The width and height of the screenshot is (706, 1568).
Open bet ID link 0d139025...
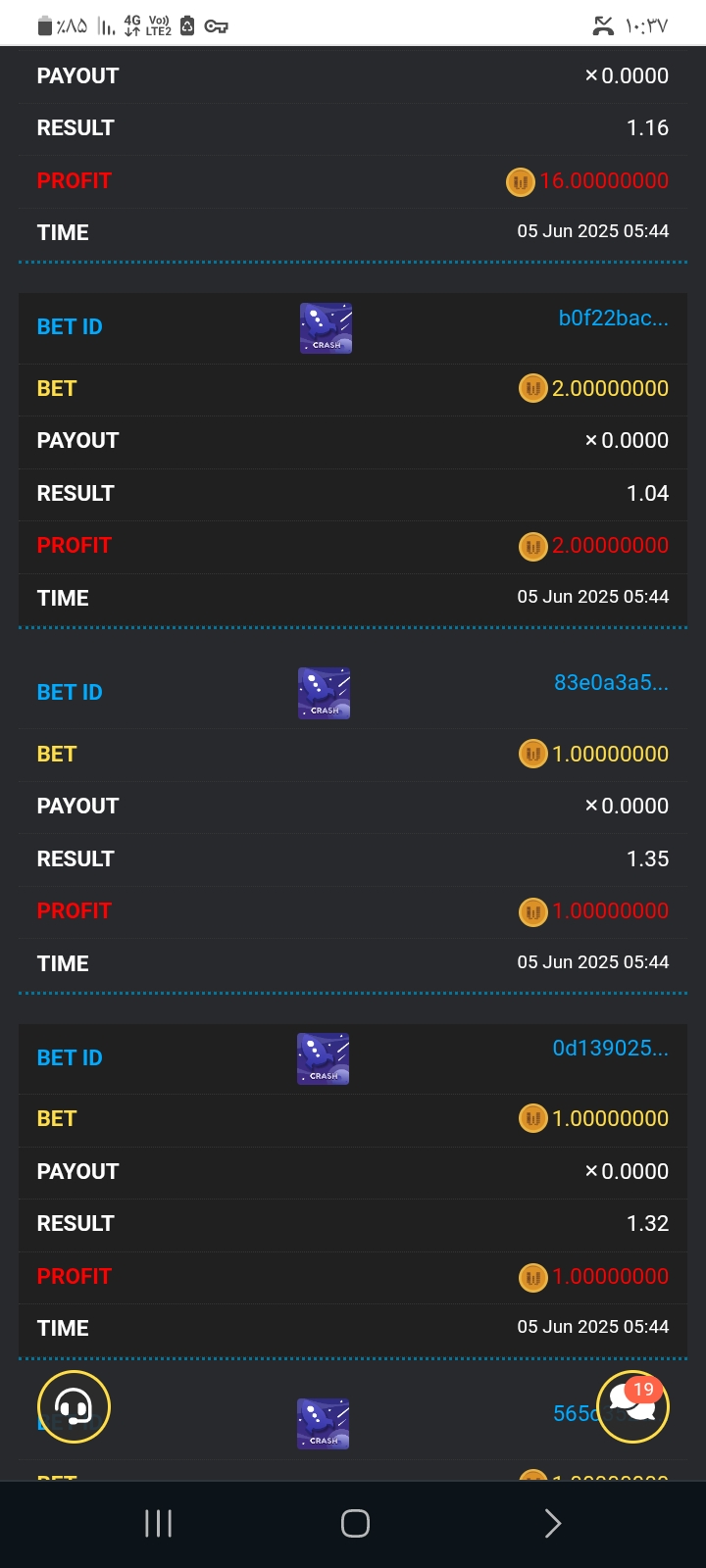[610, 1049]
